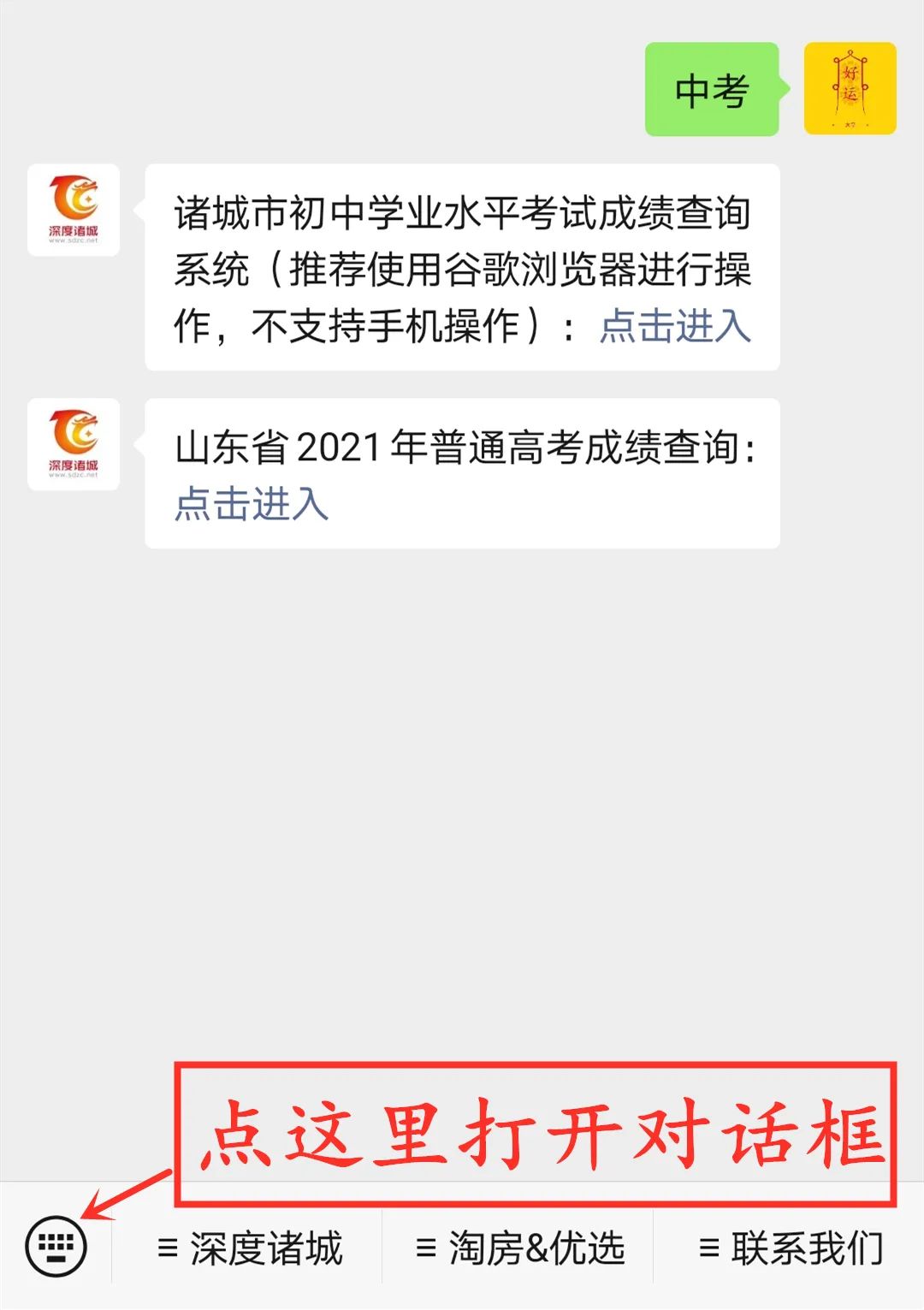Follow 点击进入 link for 2021年高考成绩查询
Screen dimensions: 924x1310
click(252, 504)
